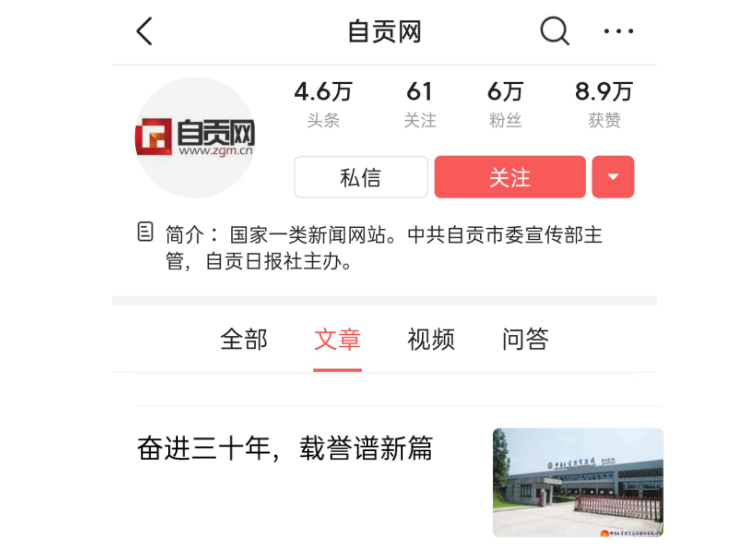The height and width of the screenshot is (549, 746).
Task: View the 61 关注 following list
Action: pyautogui.click(x=420, y=104)
